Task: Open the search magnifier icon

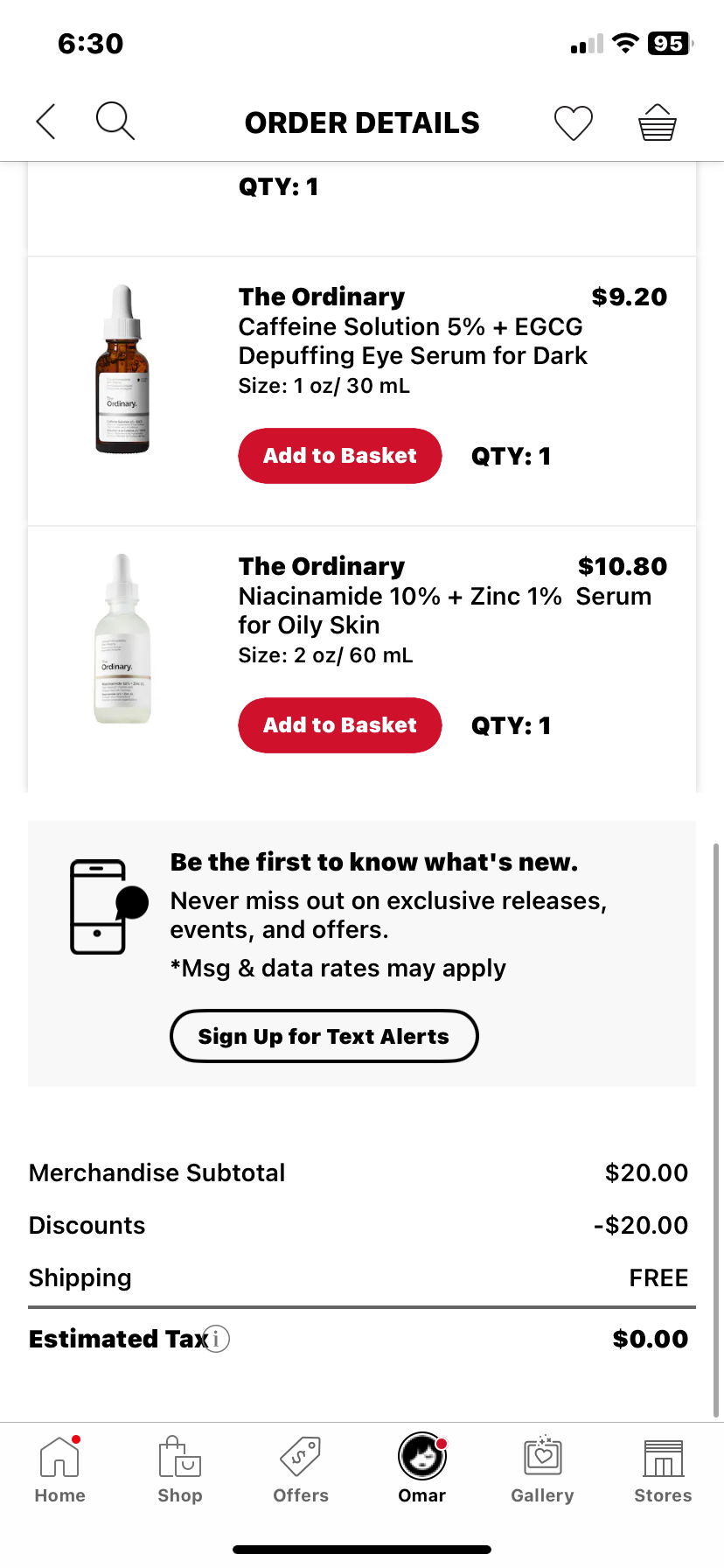Action: click(x=115, y=121)
